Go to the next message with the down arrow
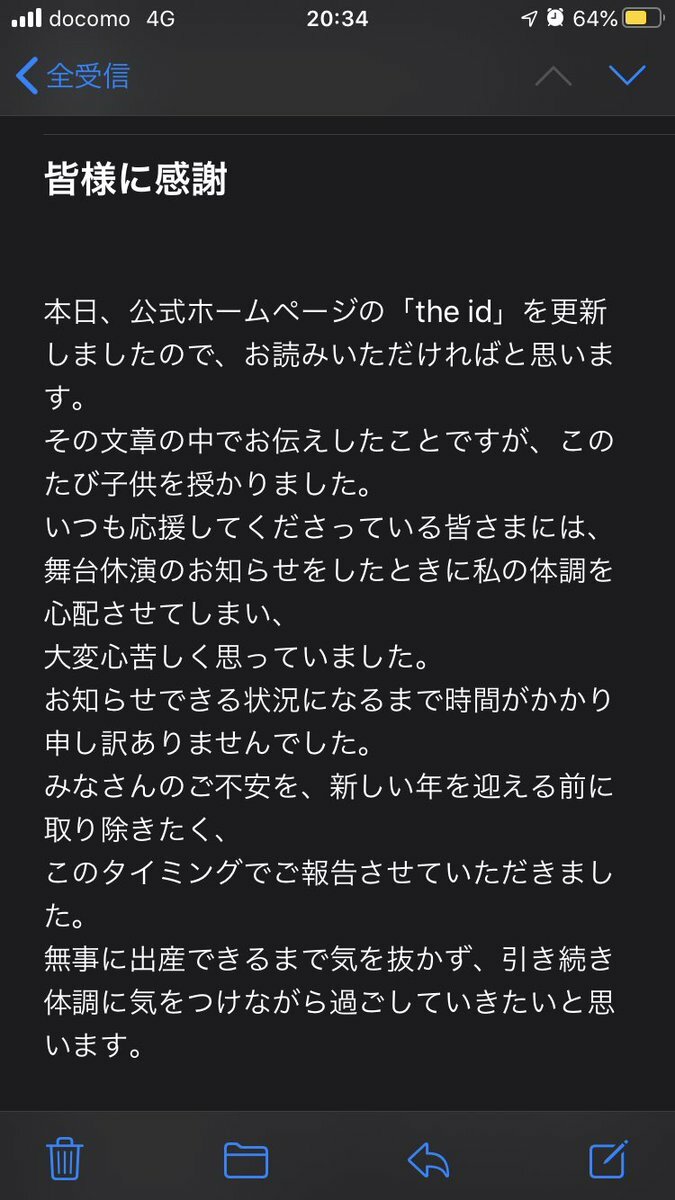The image size is (675, 1200). click(627, 75)
